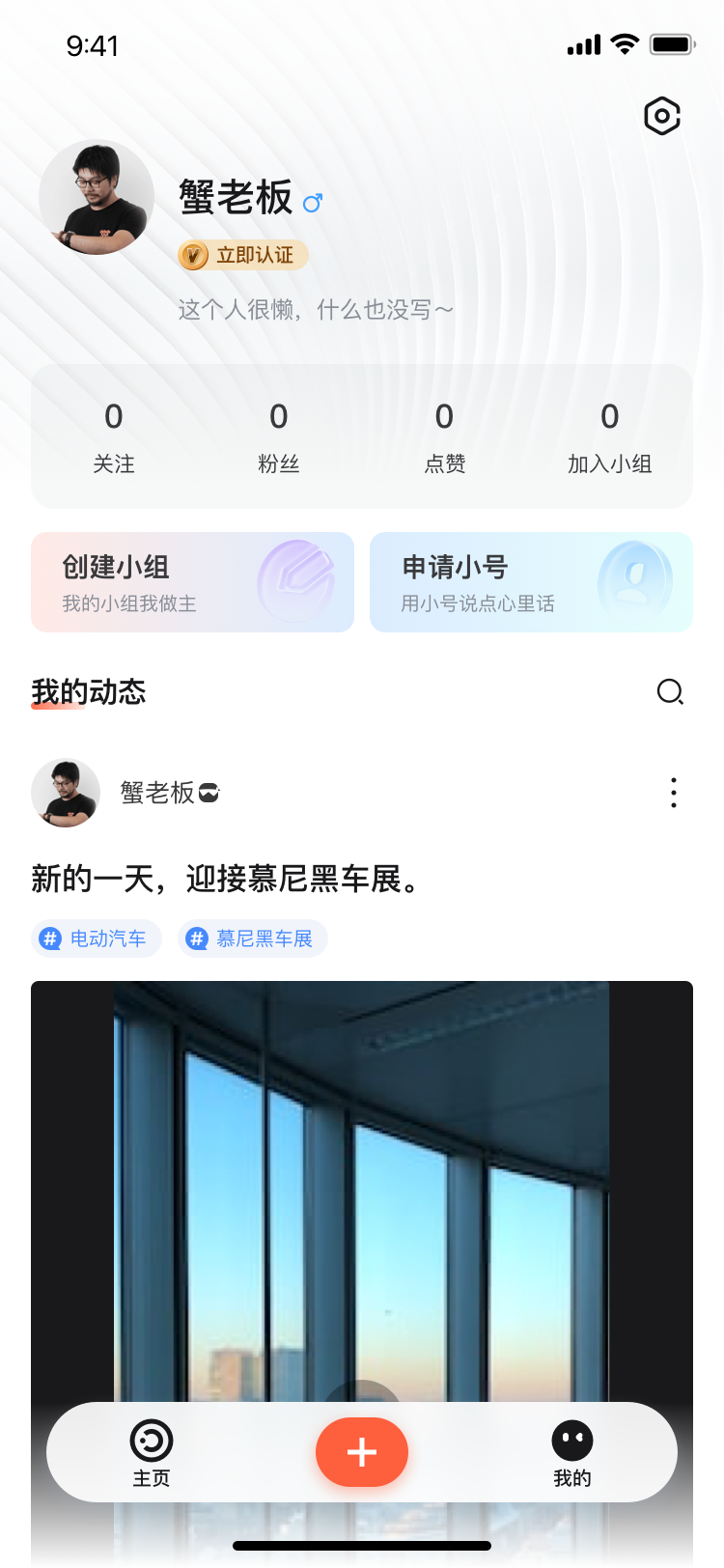Click the 关注 following count
724x1568 pixels.
click(114, 434)
